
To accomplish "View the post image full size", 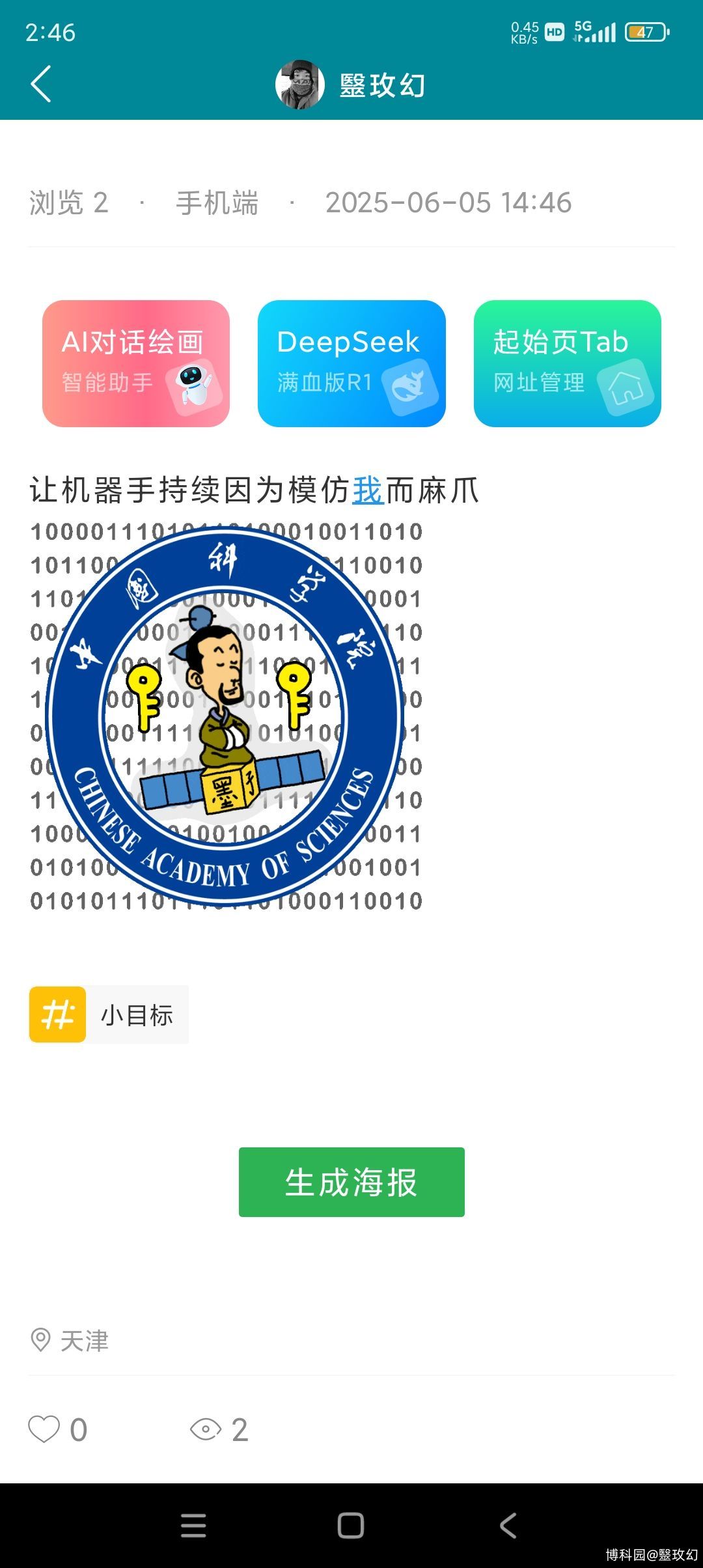I will tap(226, 715).
